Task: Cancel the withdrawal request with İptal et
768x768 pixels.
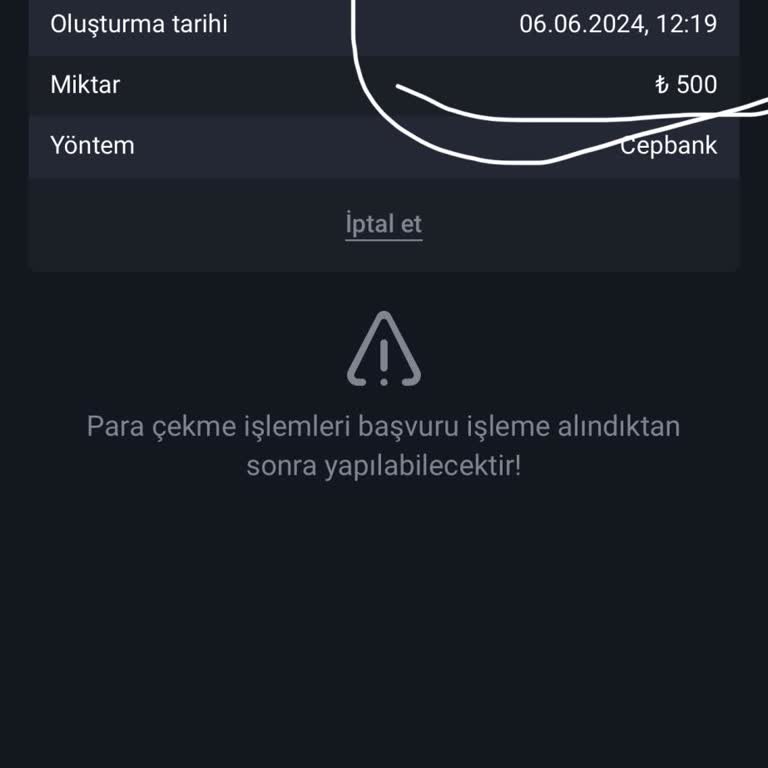Action: [384, 224]
